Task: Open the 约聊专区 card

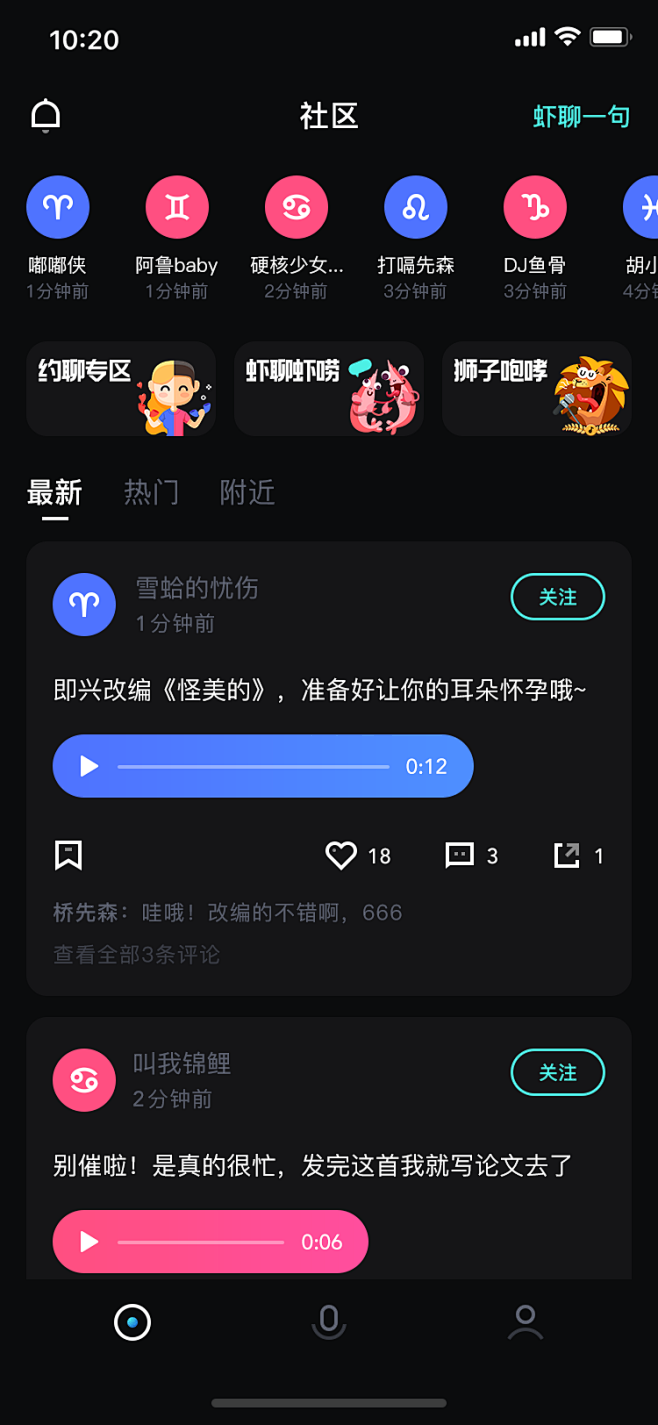Action: tap(121, 389)
